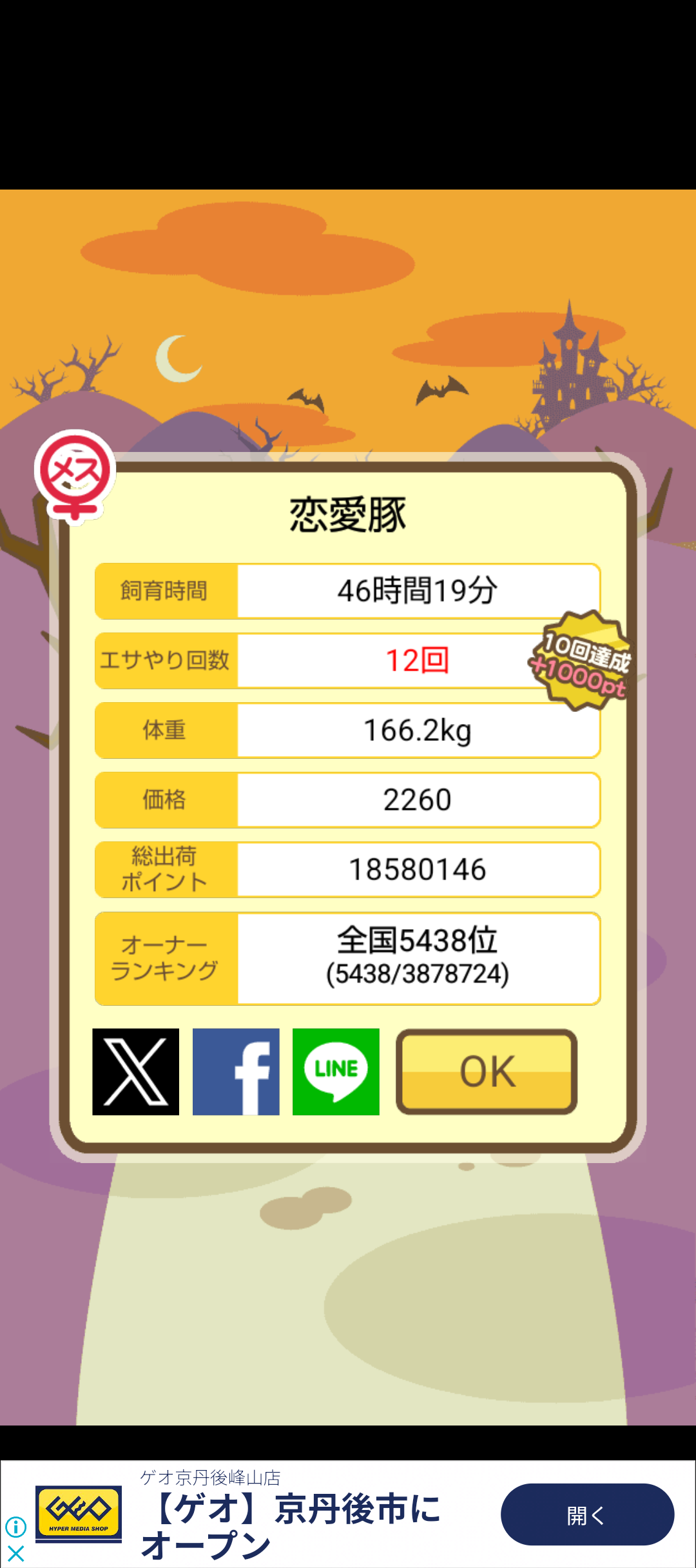Screen dimensions: 696x1568
Task: Tap 開く on the GEO ad
Action: [587, 1514]
